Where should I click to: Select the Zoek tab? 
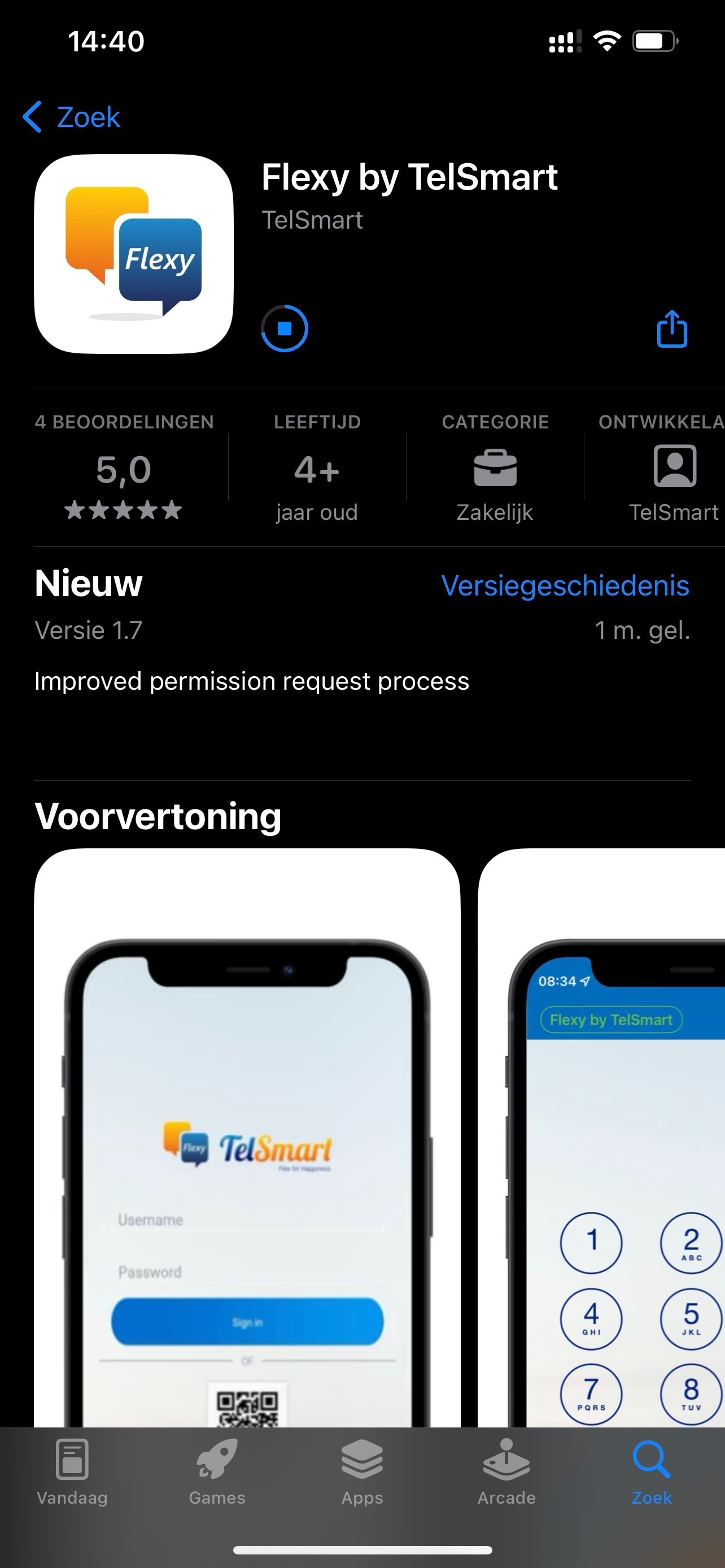(x=652, y=1470)
